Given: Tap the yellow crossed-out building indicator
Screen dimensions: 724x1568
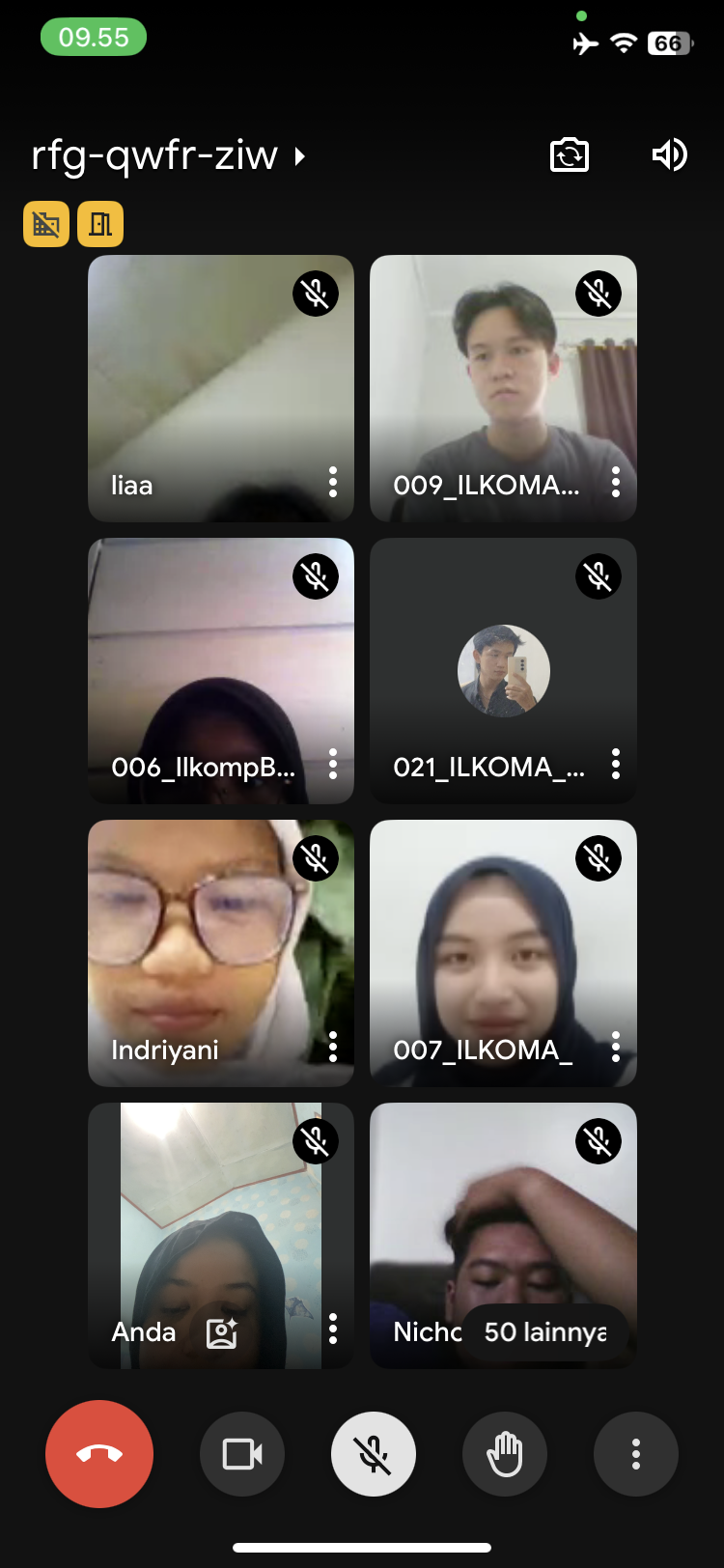Looking at the screenshot, I should [x=46, y=224].
